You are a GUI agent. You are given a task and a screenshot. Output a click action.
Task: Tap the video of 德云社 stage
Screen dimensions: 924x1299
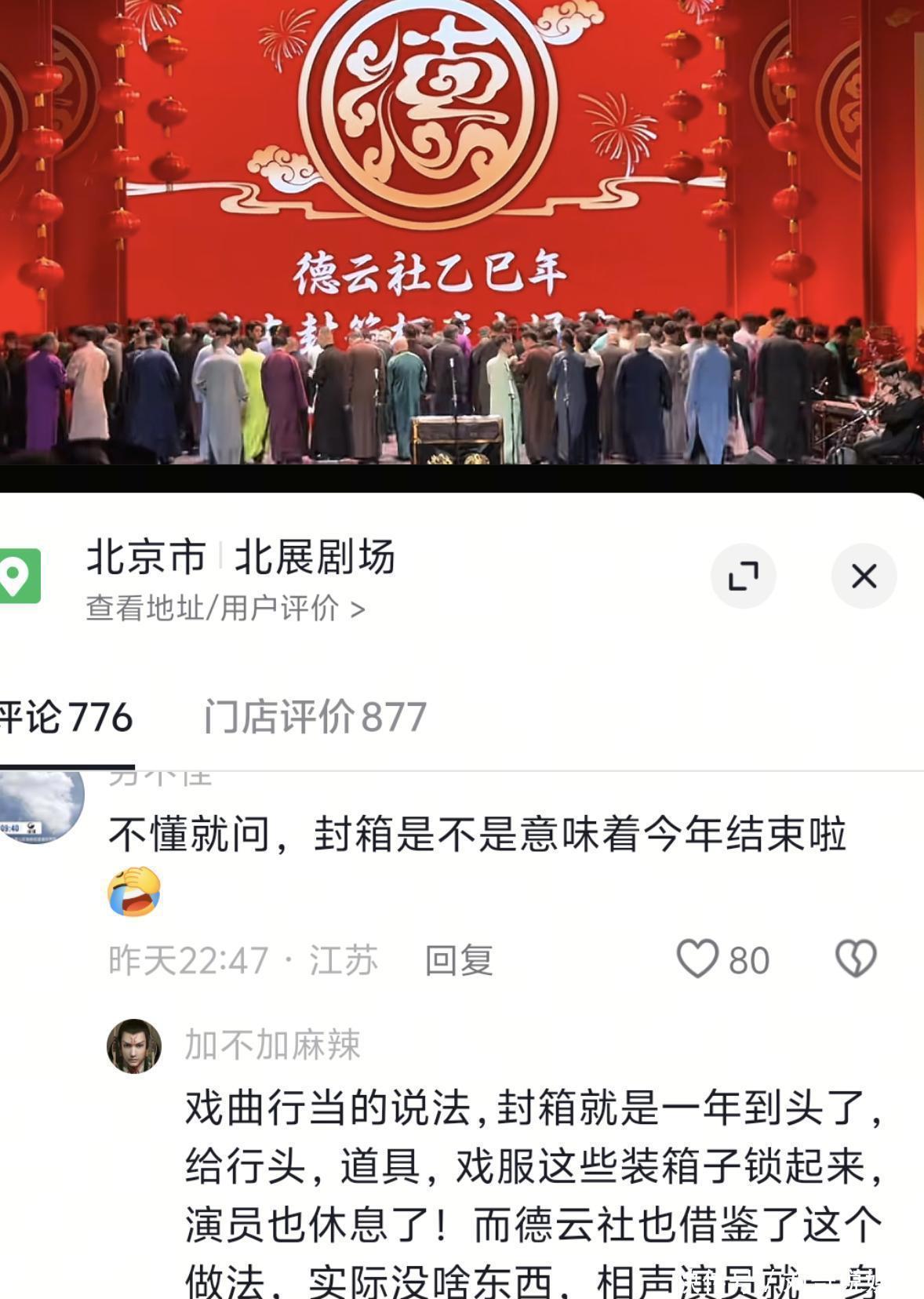(x=462, y=235)
